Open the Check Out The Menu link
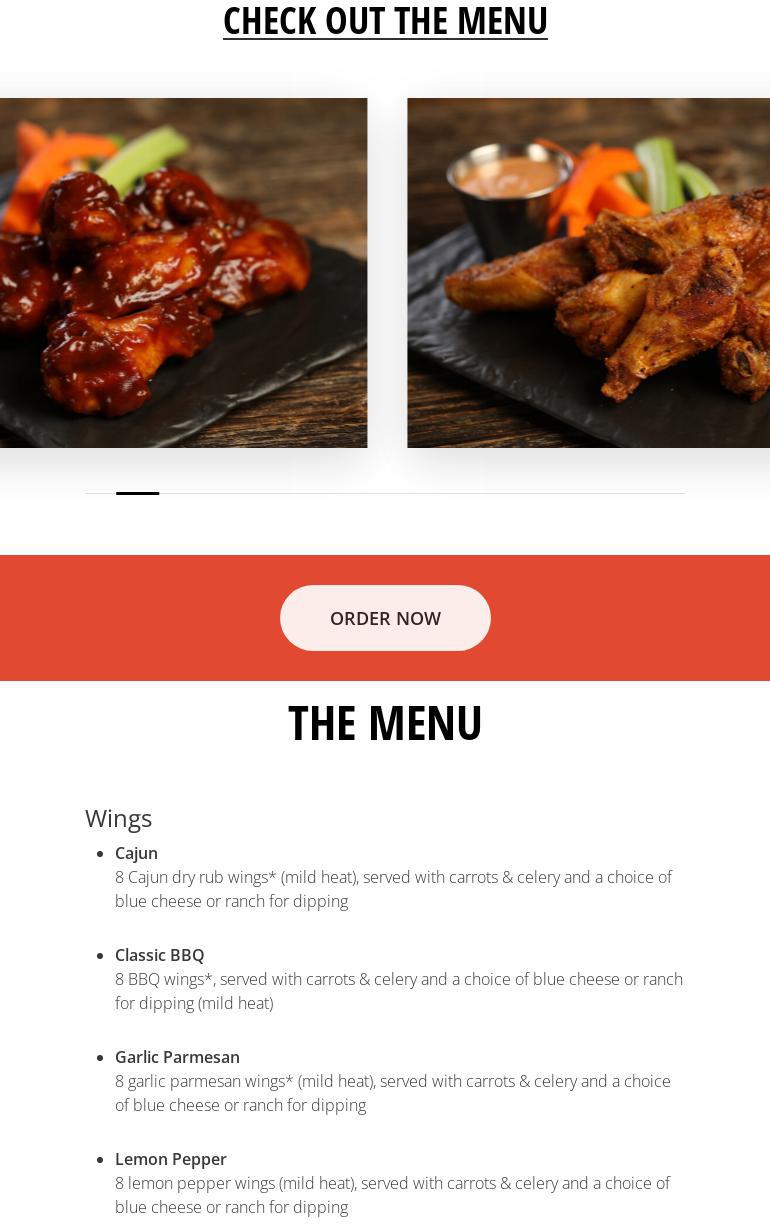 tap(385, 21)
